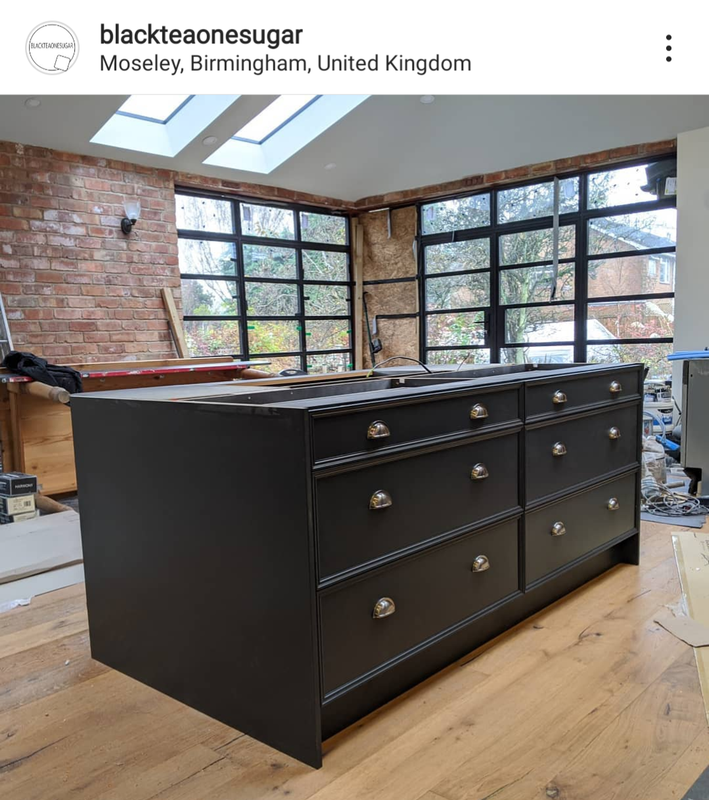Open the post's three-dot options menu

pos(668,48)
